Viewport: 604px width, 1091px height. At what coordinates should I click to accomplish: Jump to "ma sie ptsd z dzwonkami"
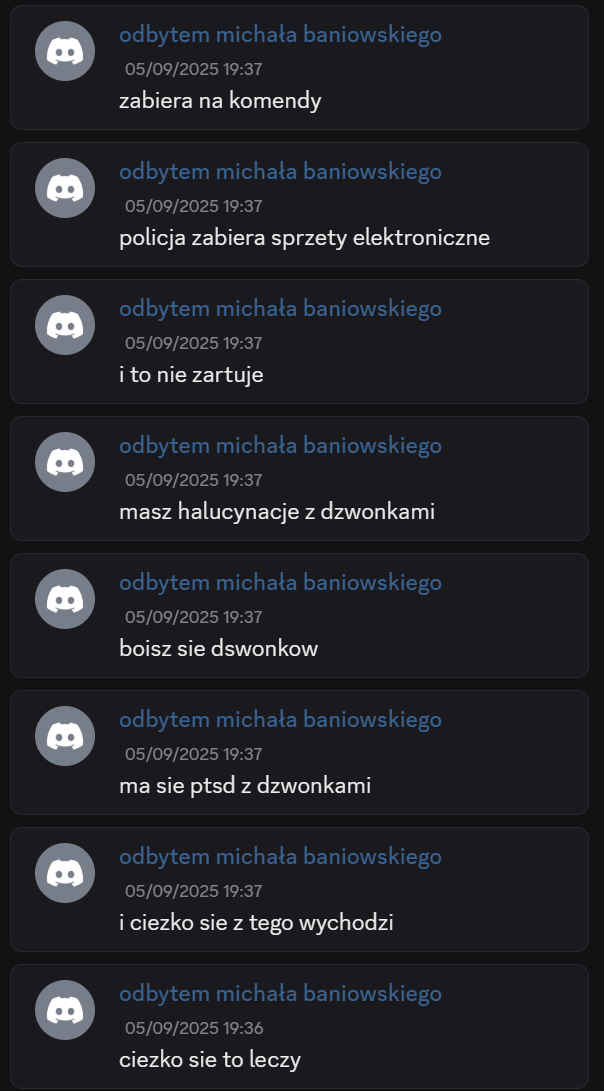pos(300,753)
